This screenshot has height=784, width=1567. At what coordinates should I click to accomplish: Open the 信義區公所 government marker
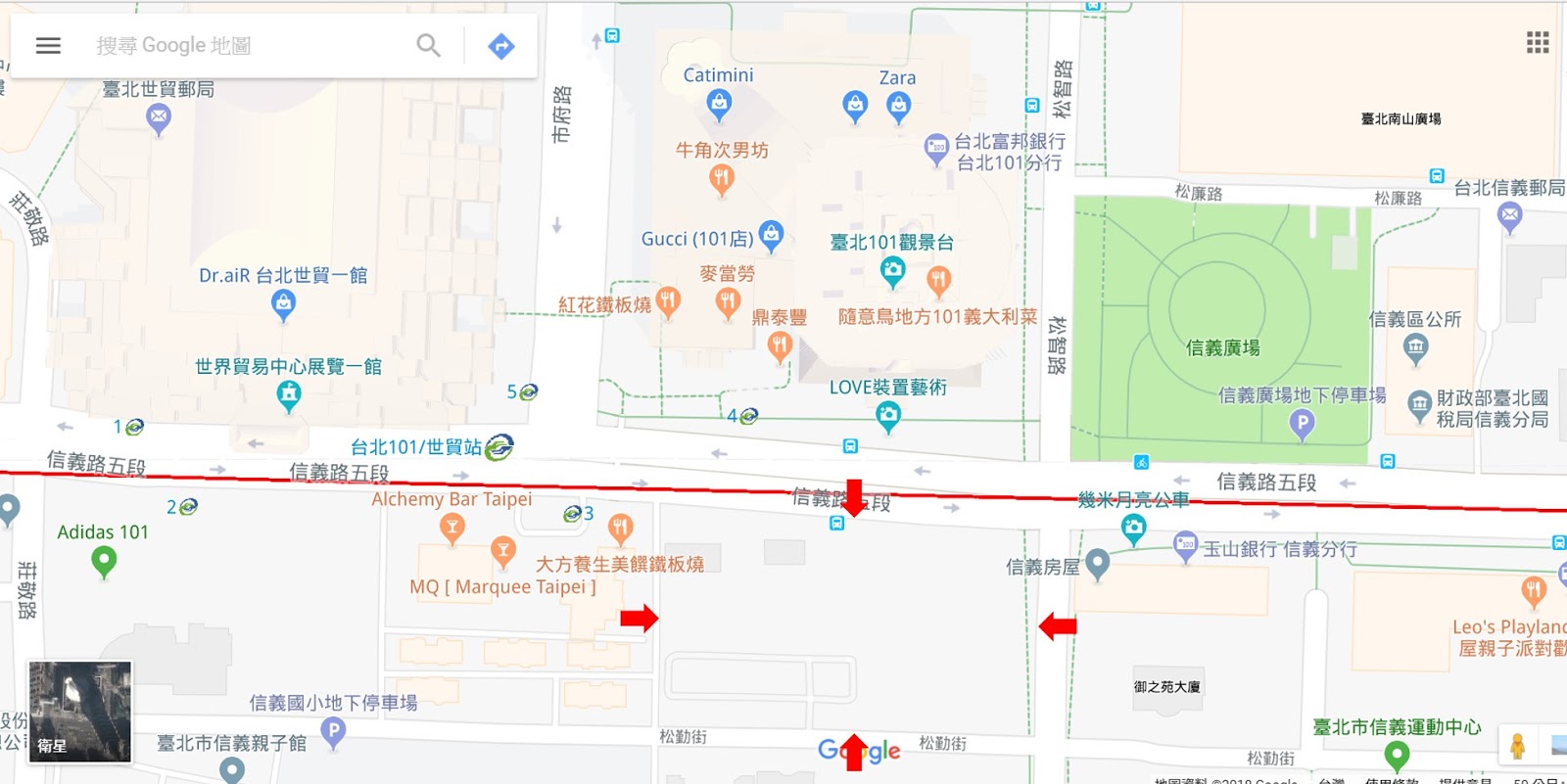(x=1415, y=346)
